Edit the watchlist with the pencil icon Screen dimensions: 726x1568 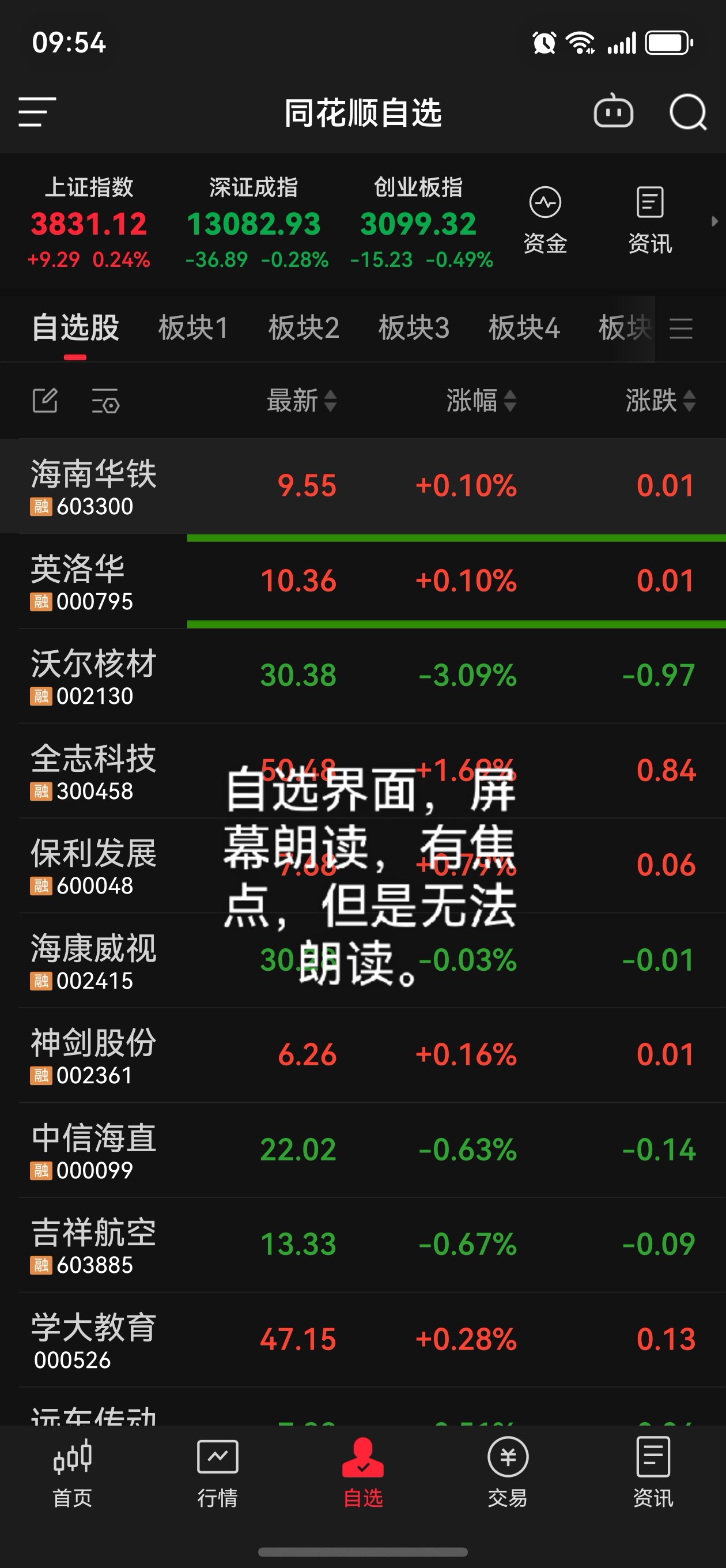(x=45, y=401)
